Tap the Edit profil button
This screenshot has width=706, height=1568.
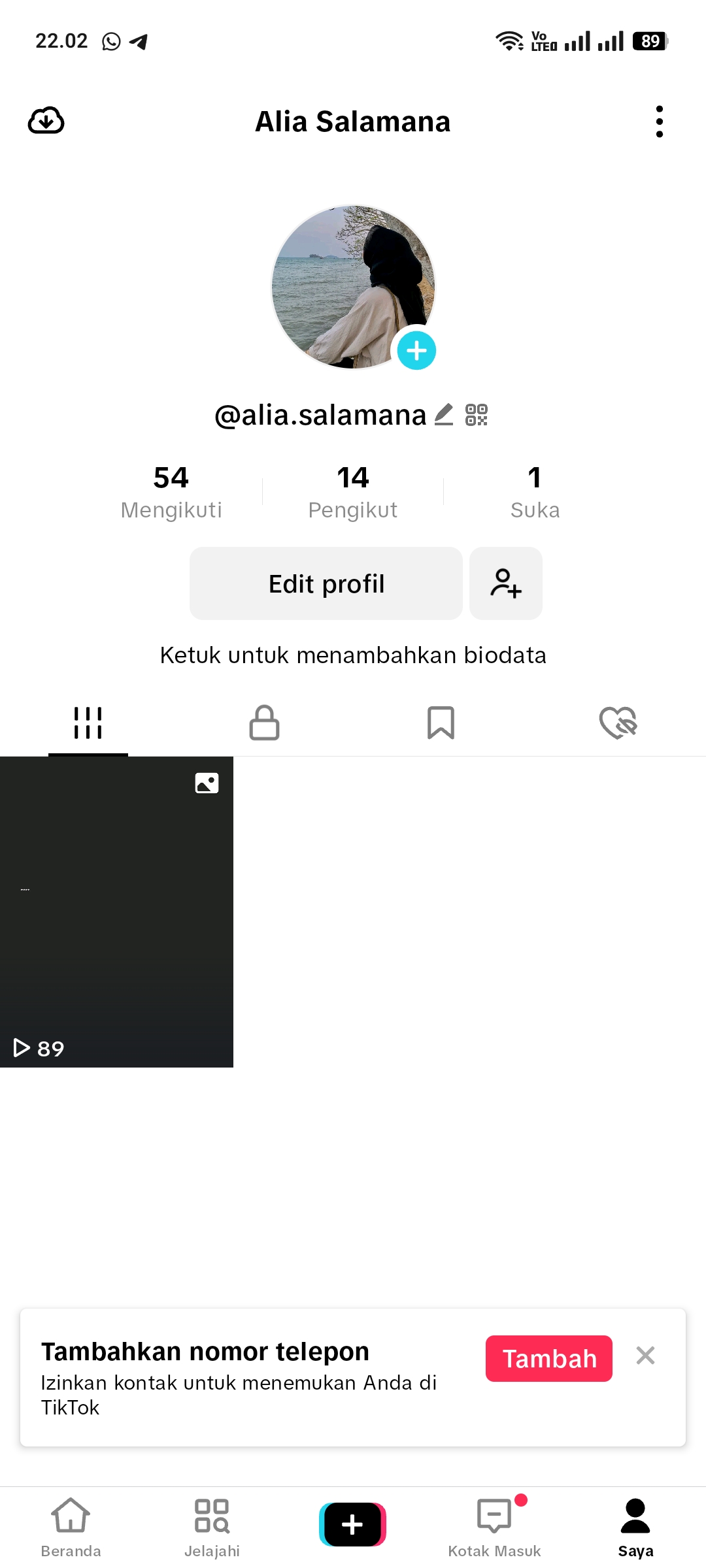326,583
